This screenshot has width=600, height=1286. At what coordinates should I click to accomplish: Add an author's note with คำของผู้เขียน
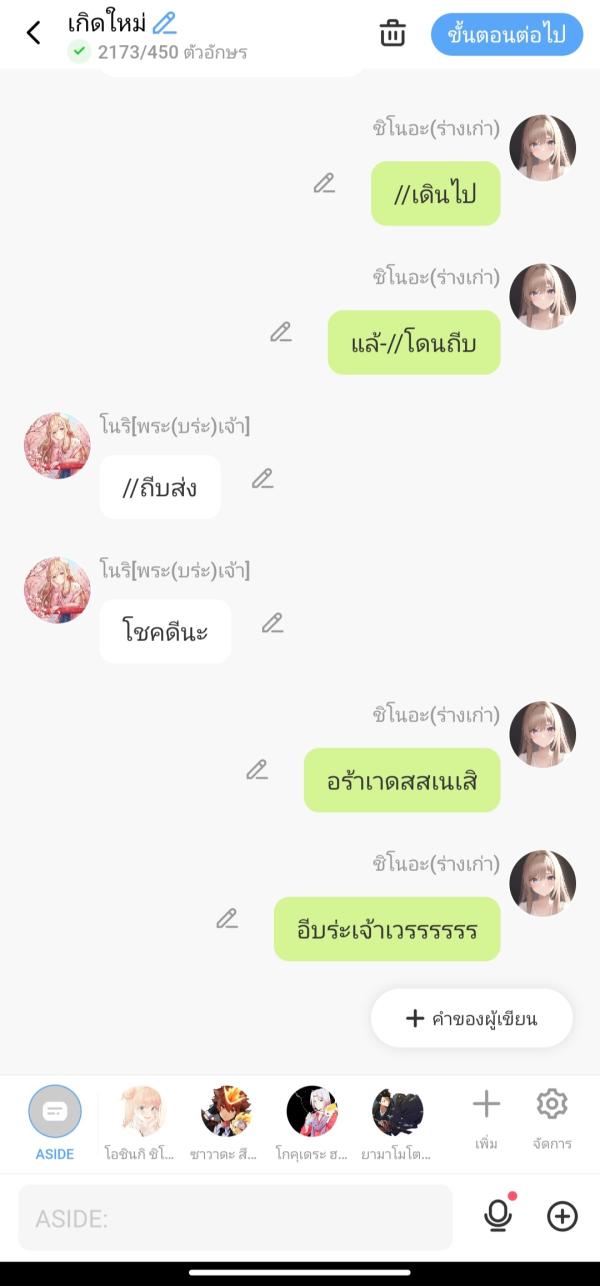click(x=472, y=1018)
